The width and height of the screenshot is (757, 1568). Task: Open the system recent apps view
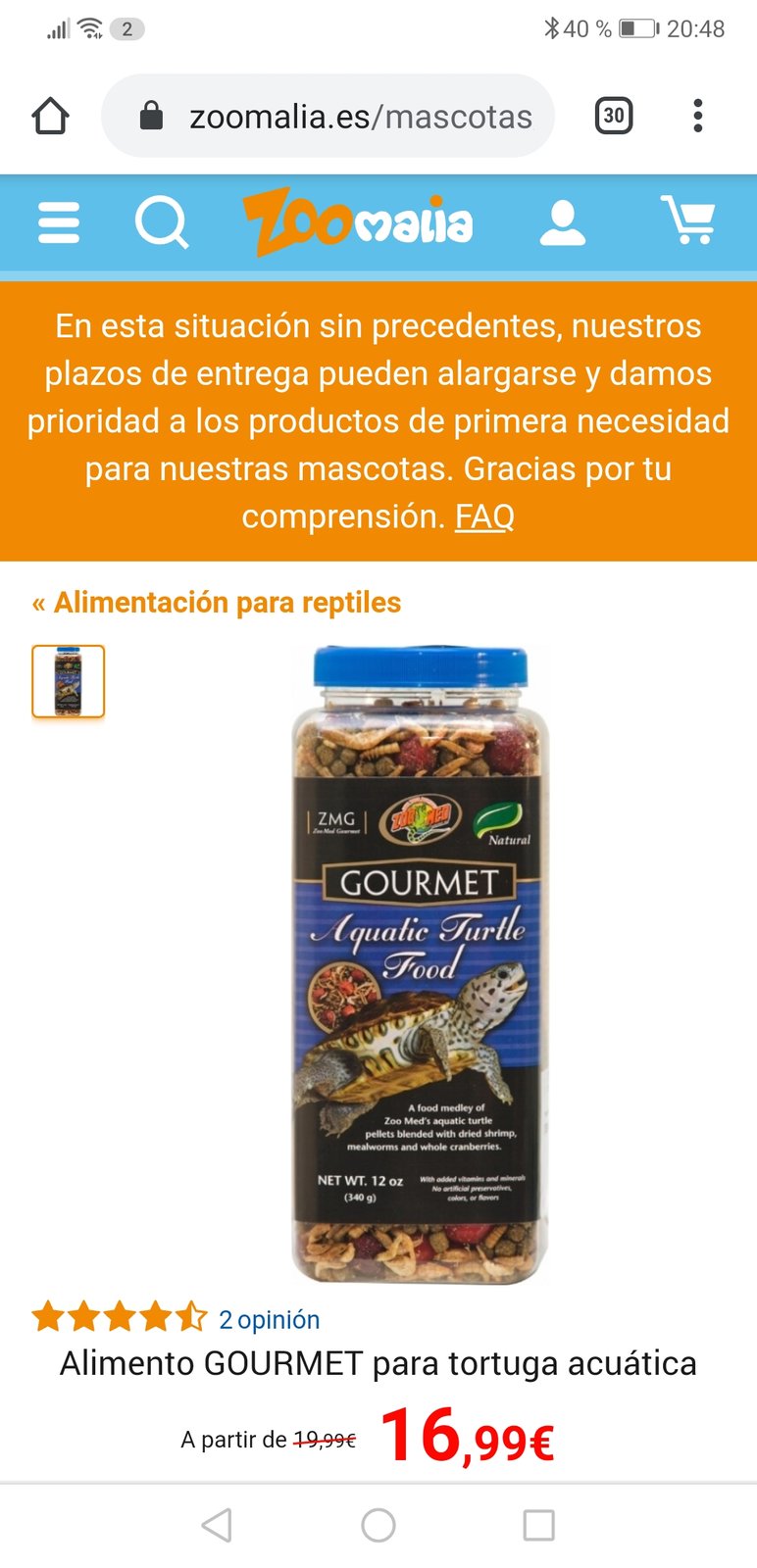538,1525
